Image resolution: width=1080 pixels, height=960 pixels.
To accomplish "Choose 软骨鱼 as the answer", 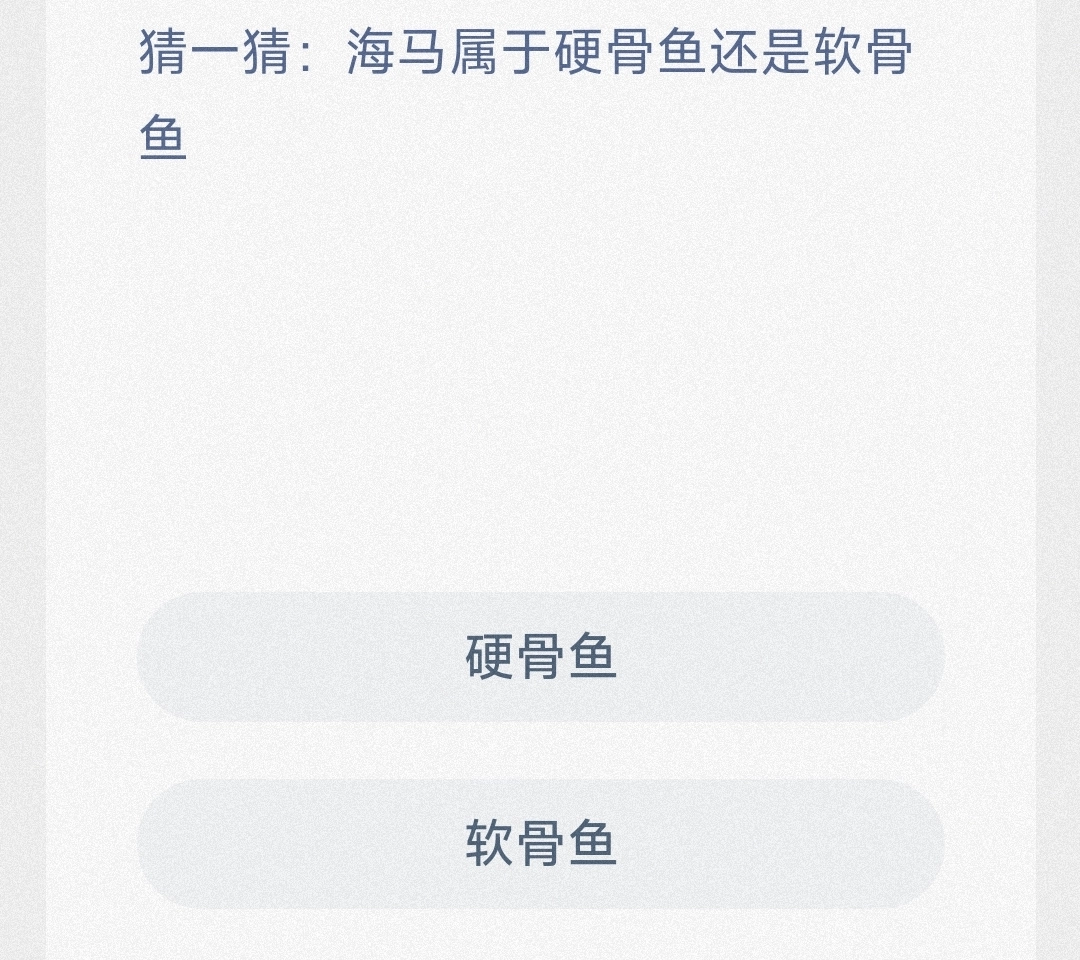I will (540, 843).
